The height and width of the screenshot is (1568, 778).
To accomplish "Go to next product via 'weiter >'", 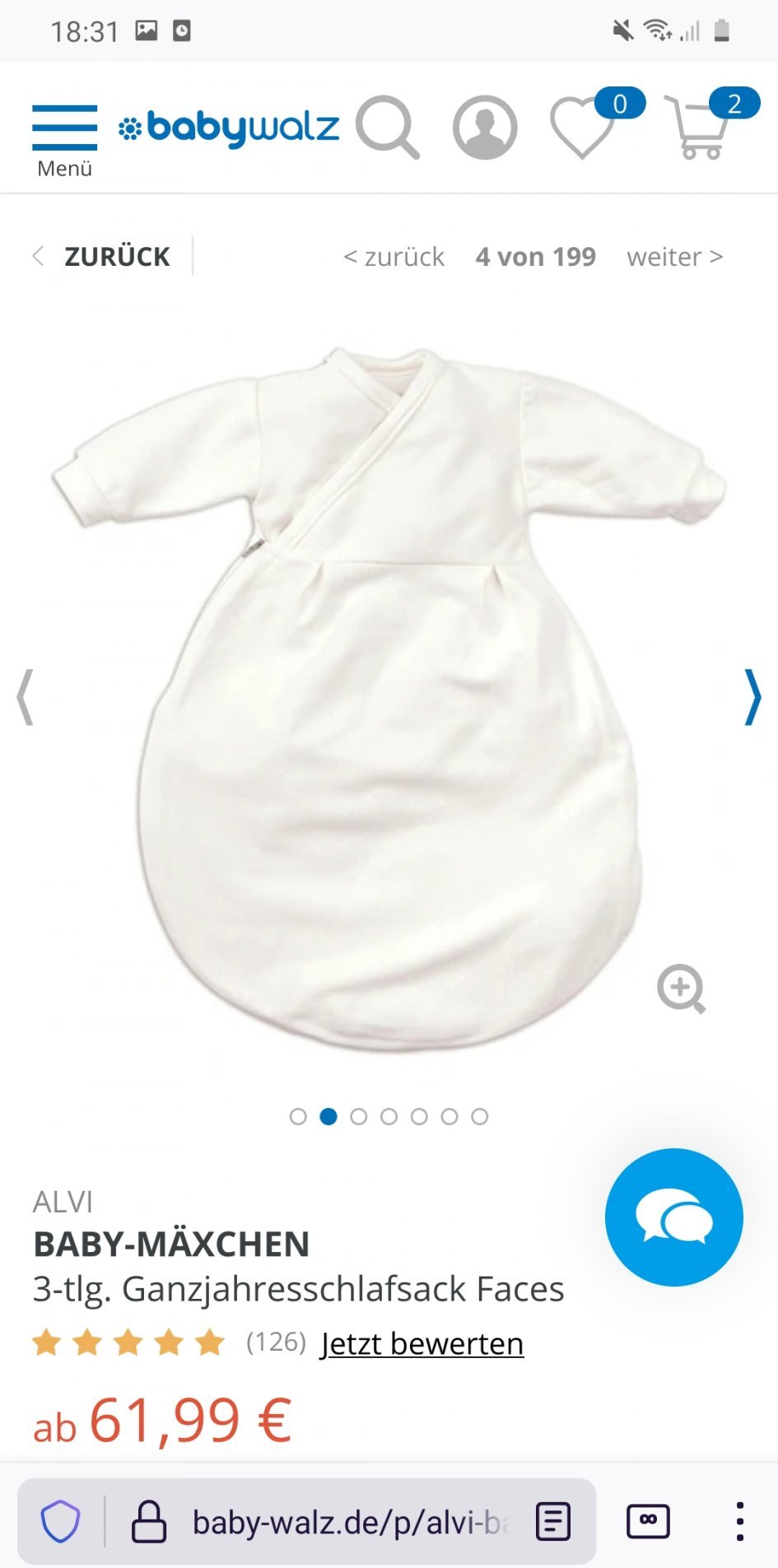I will tap(675, 257).
